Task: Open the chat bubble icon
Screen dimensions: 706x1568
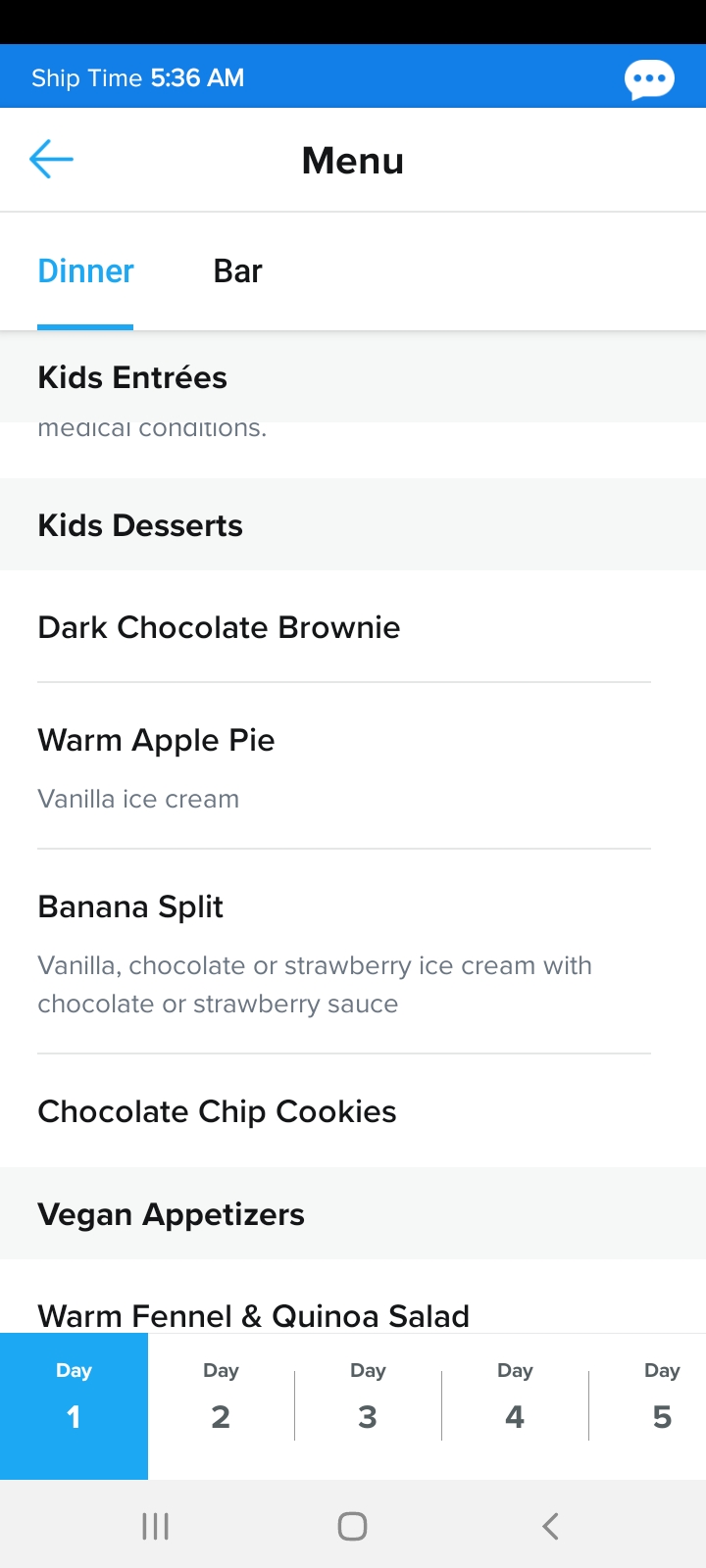Action: 649,79
